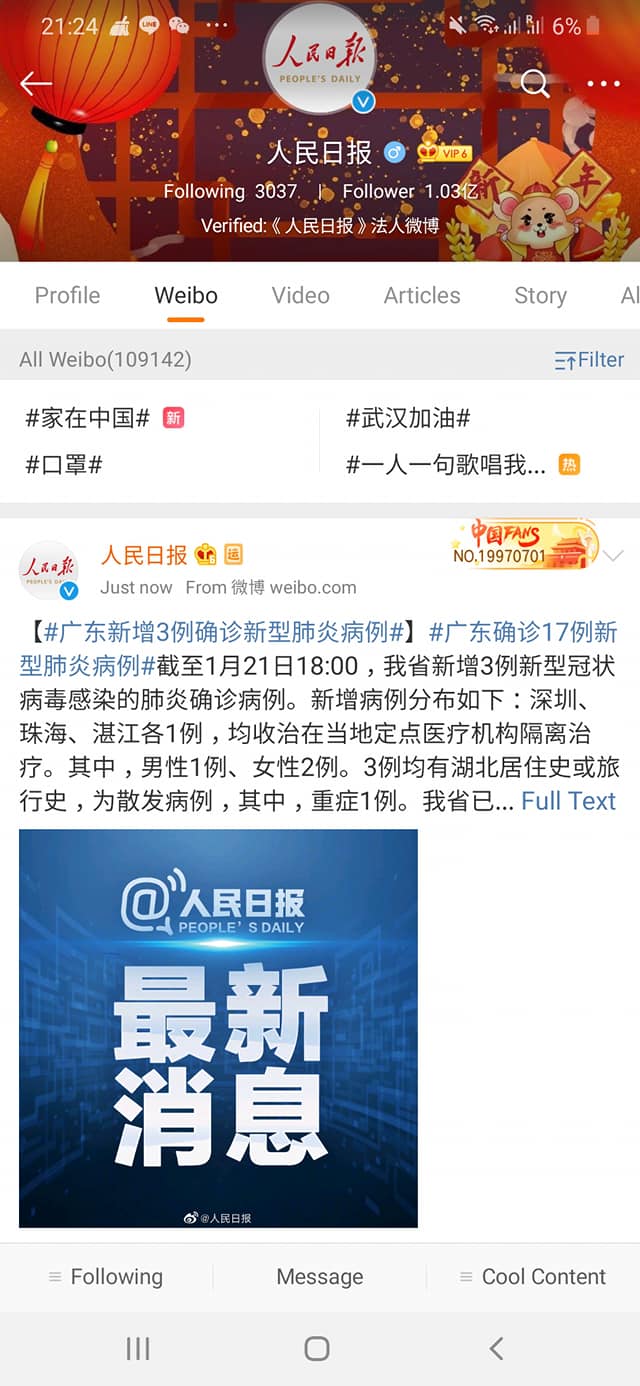This screenshot has width=640, height=1386.
Task: Open the Filter option for All Weibo
Action: 589,360
